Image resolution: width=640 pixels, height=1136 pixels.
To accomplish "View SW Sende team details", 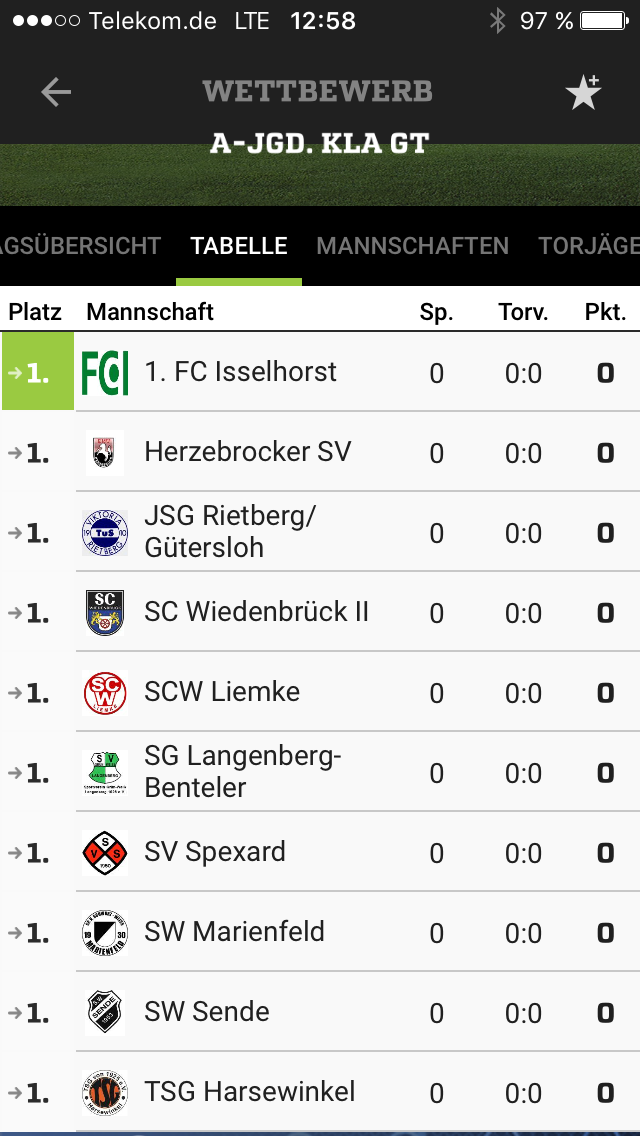I will coord(207,1012).
